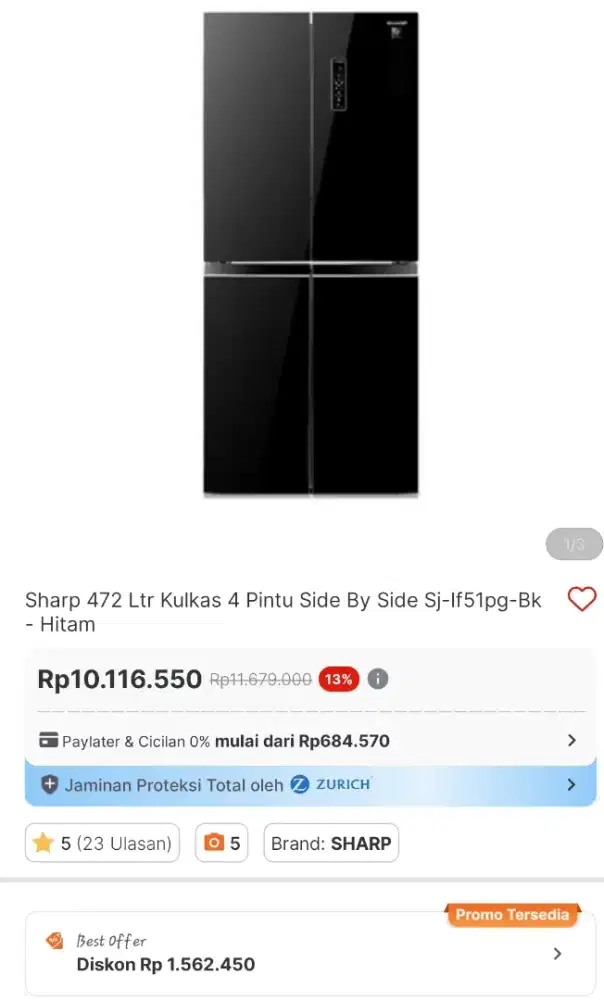The width and height of the screenshot is (604, 1000).
Task: Open the price info icon
Action: point(377,679)
